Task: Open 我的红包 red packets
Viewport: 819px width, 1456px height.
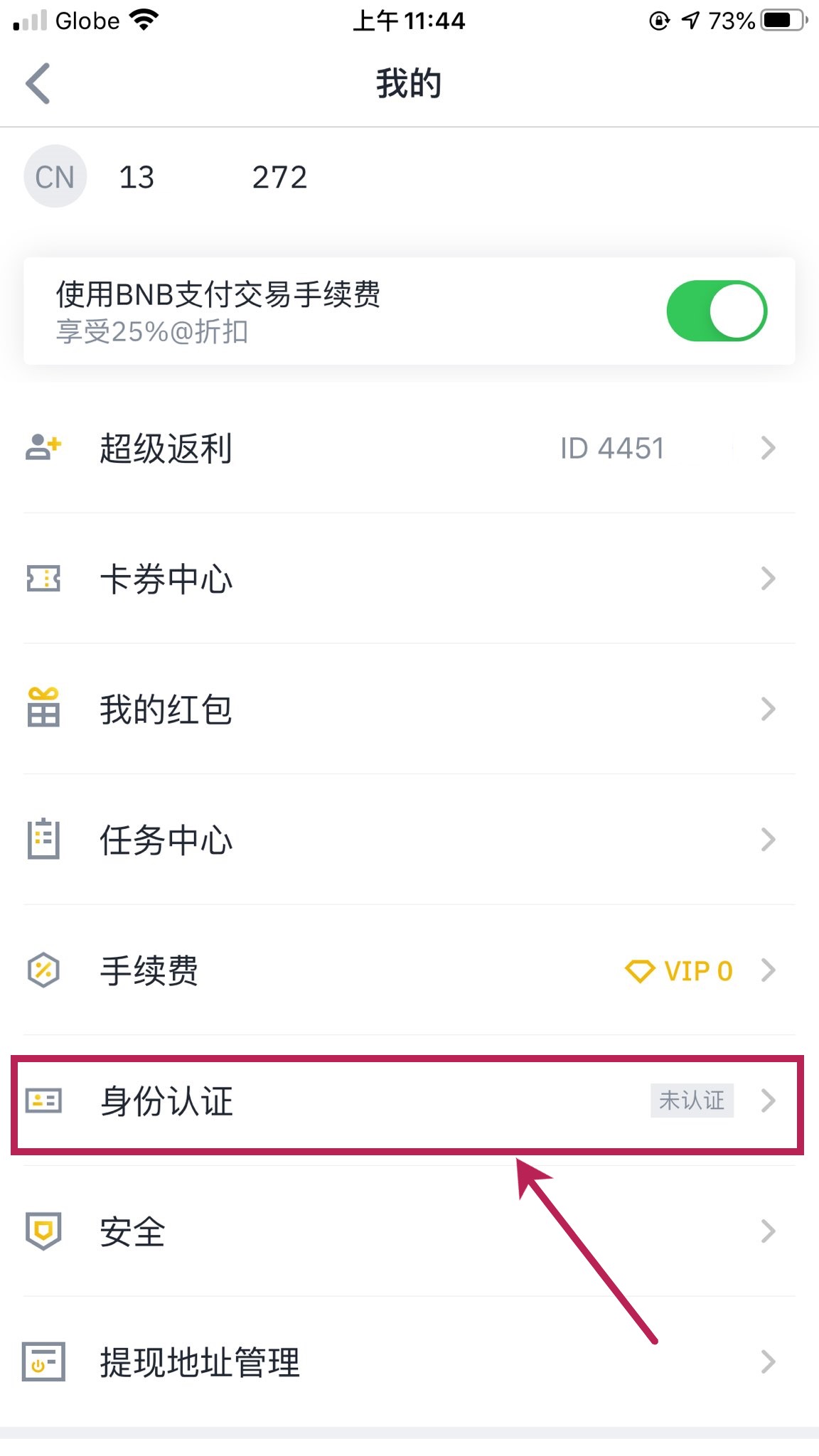Action: (x=409, y=710)
